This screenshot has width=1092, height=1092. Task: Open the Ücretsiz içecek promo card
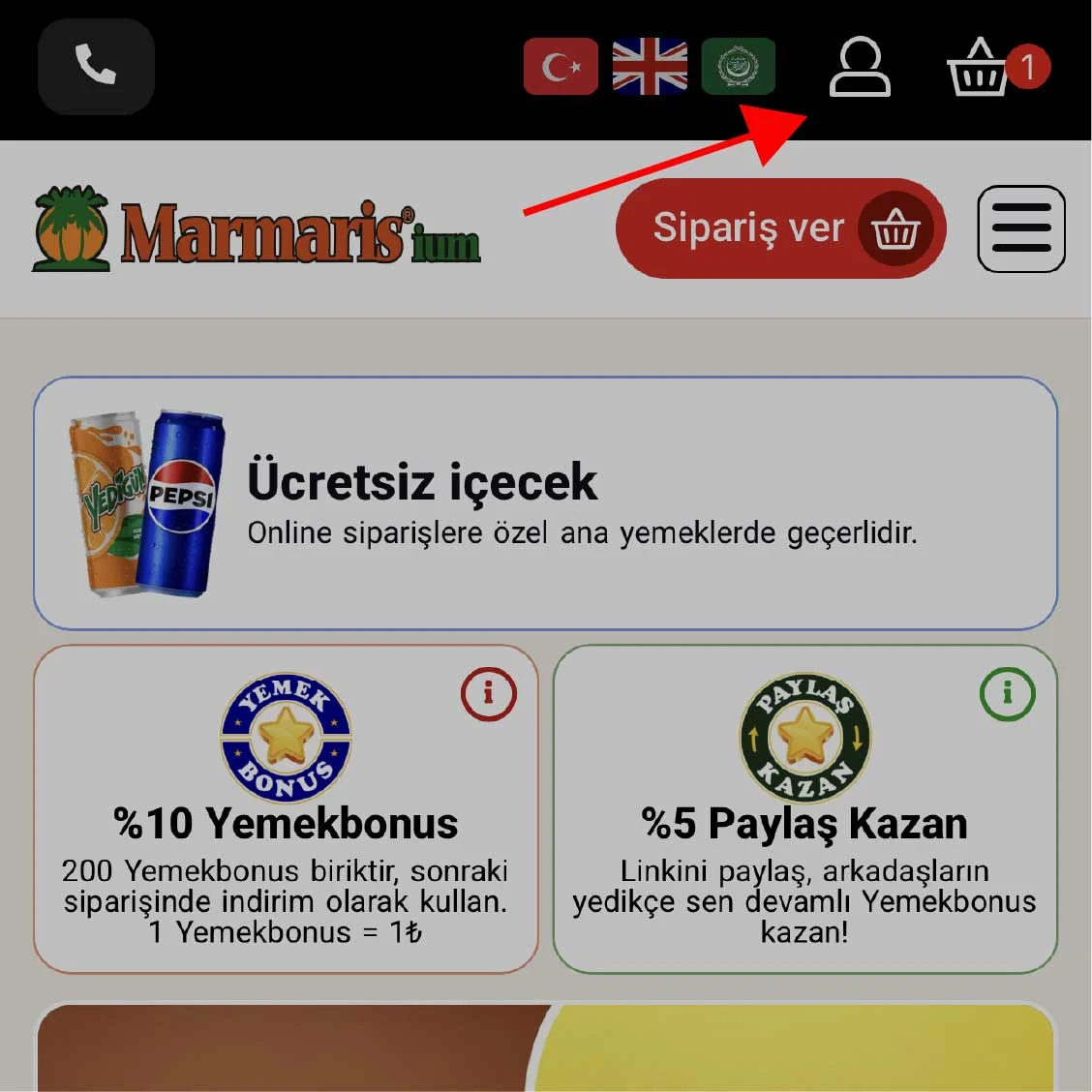[x=545, y=503]
